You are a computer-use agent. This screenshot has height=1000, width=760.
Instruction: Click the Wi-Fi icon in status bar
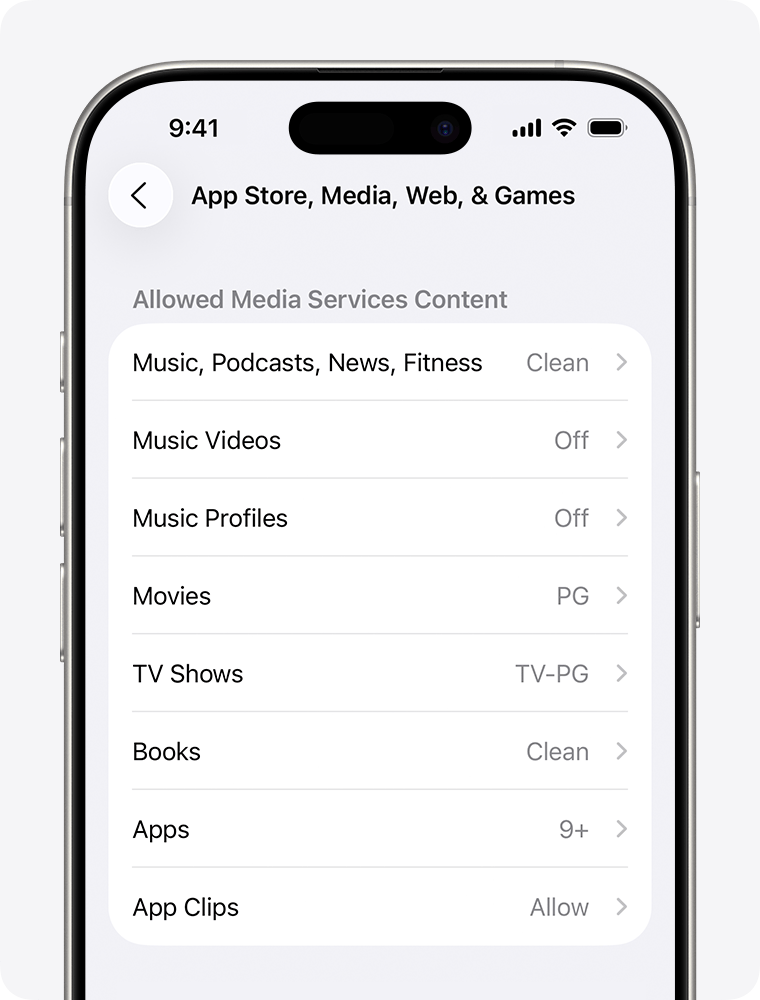(565, 127)
